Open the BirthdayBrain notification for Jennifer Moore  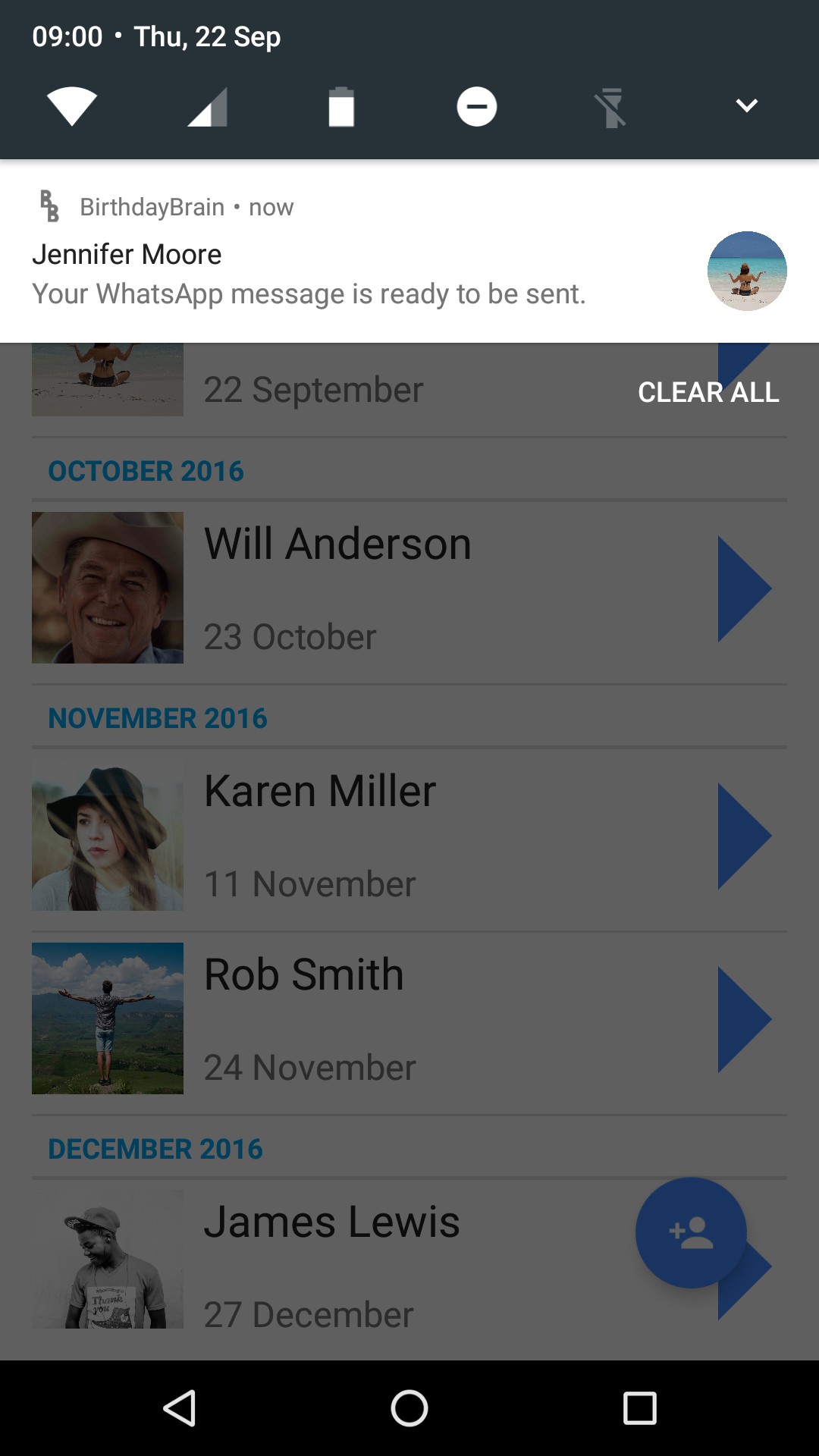tap(409, 251)
